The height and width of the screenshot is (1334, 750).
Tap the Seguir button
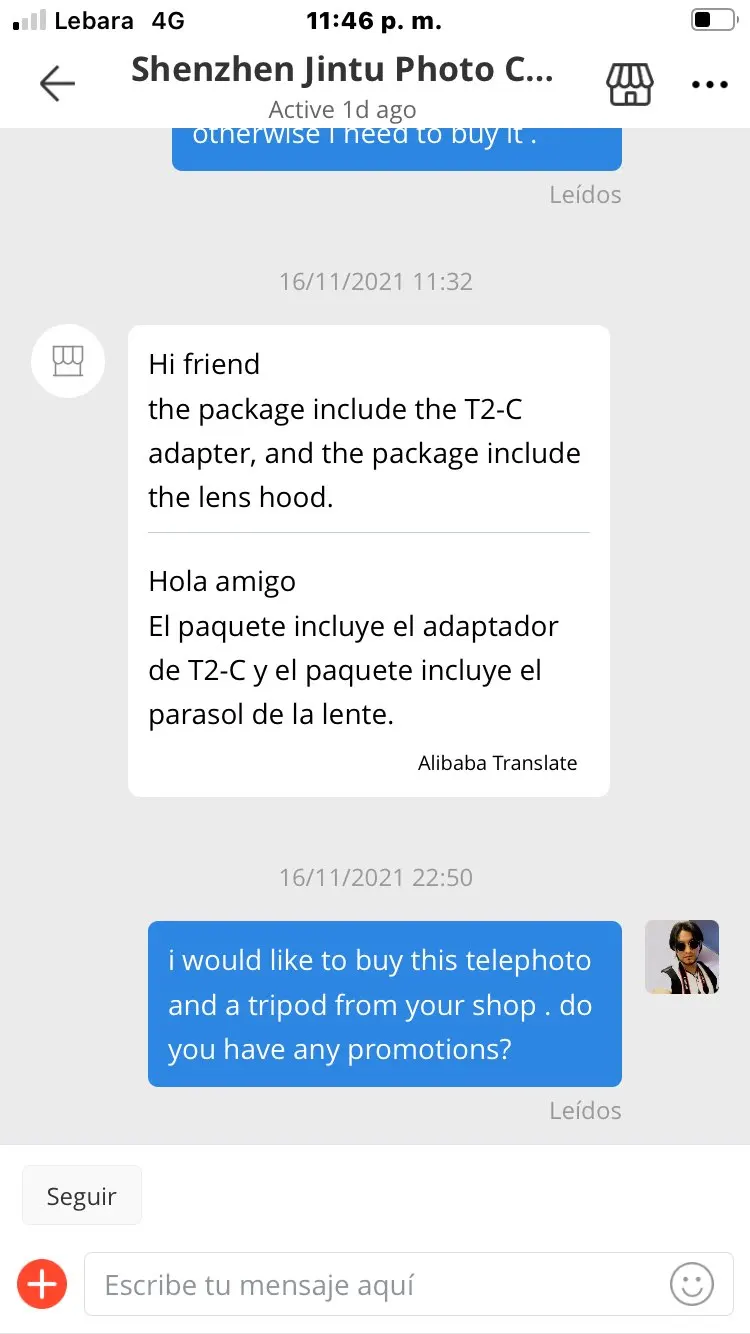(x=82, y=1196)
